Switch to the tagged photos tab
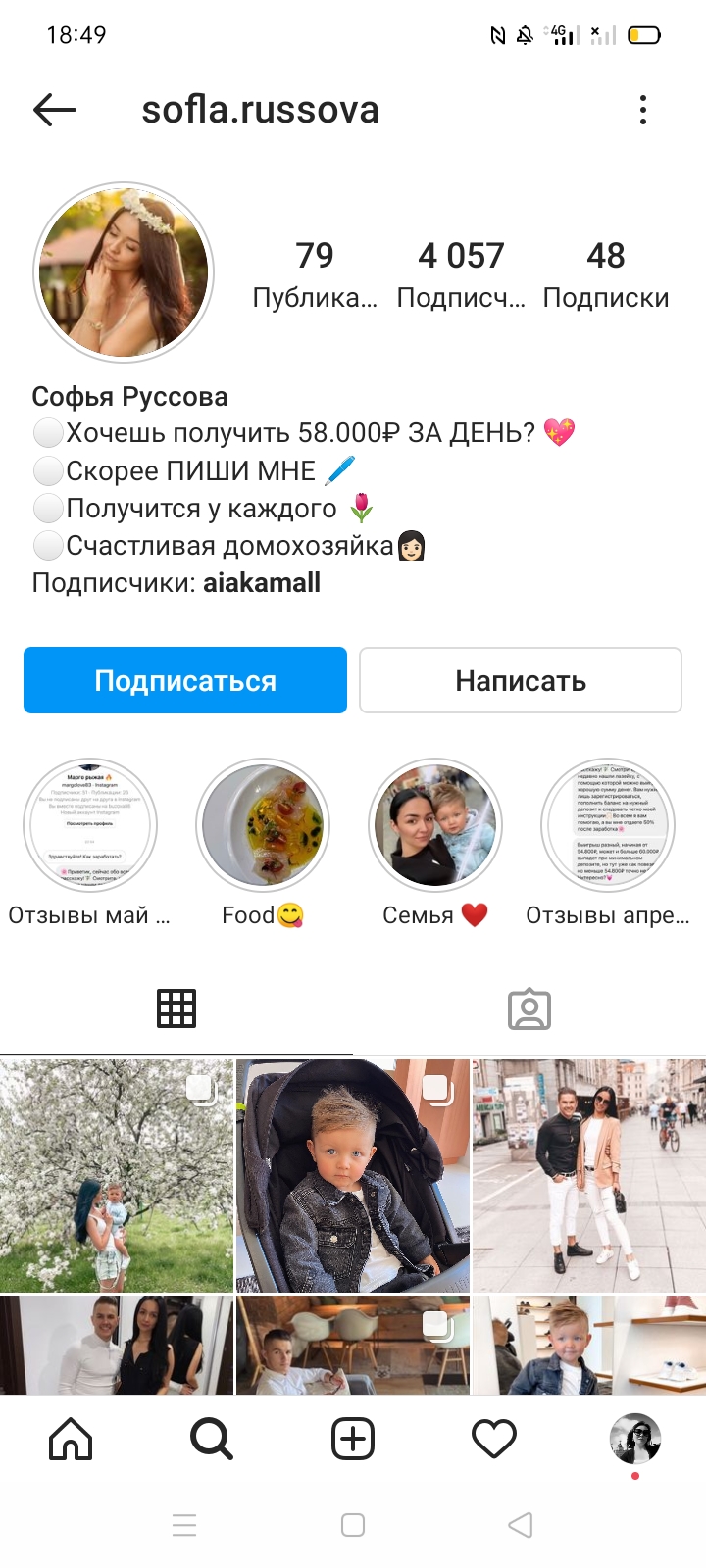 coord(529,1008)
